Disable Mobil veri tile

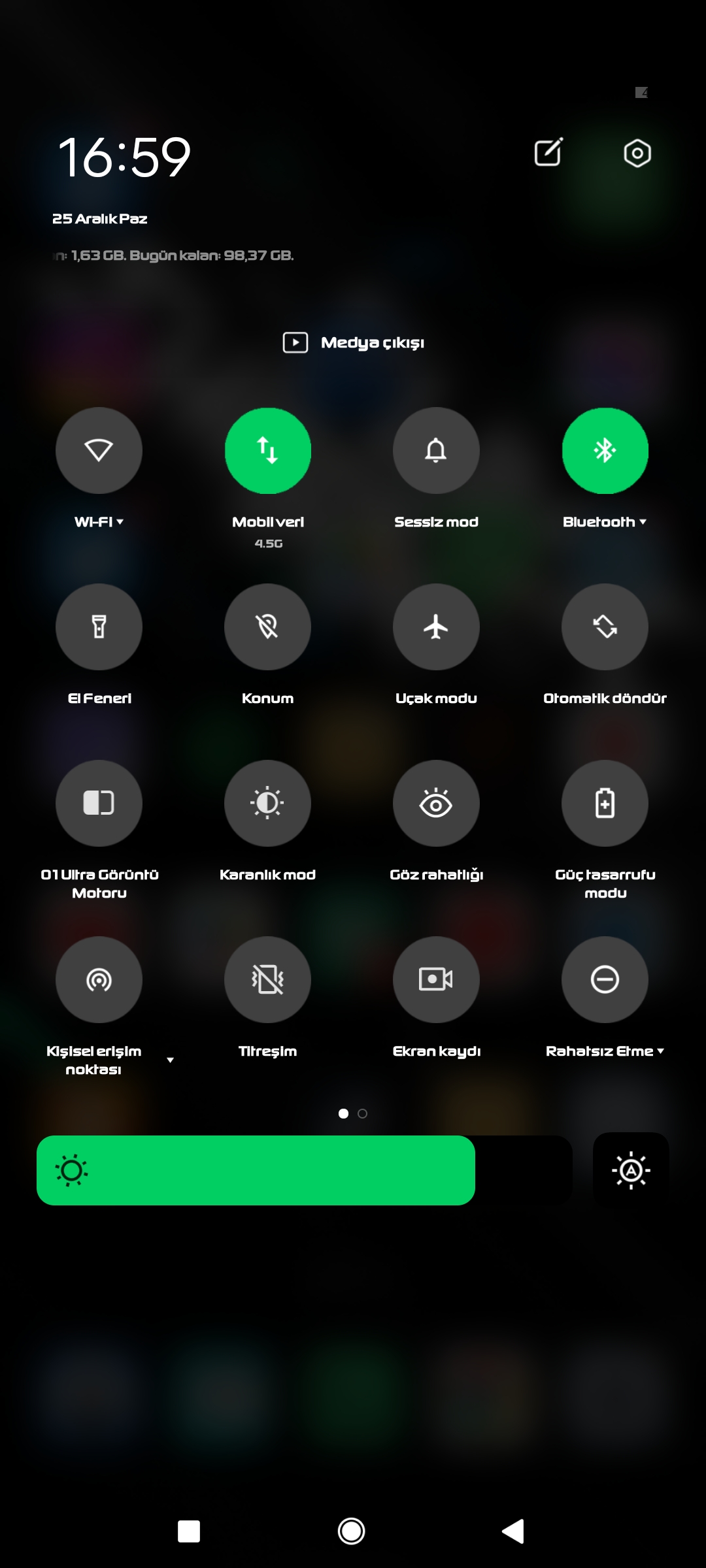click(267, 450)
